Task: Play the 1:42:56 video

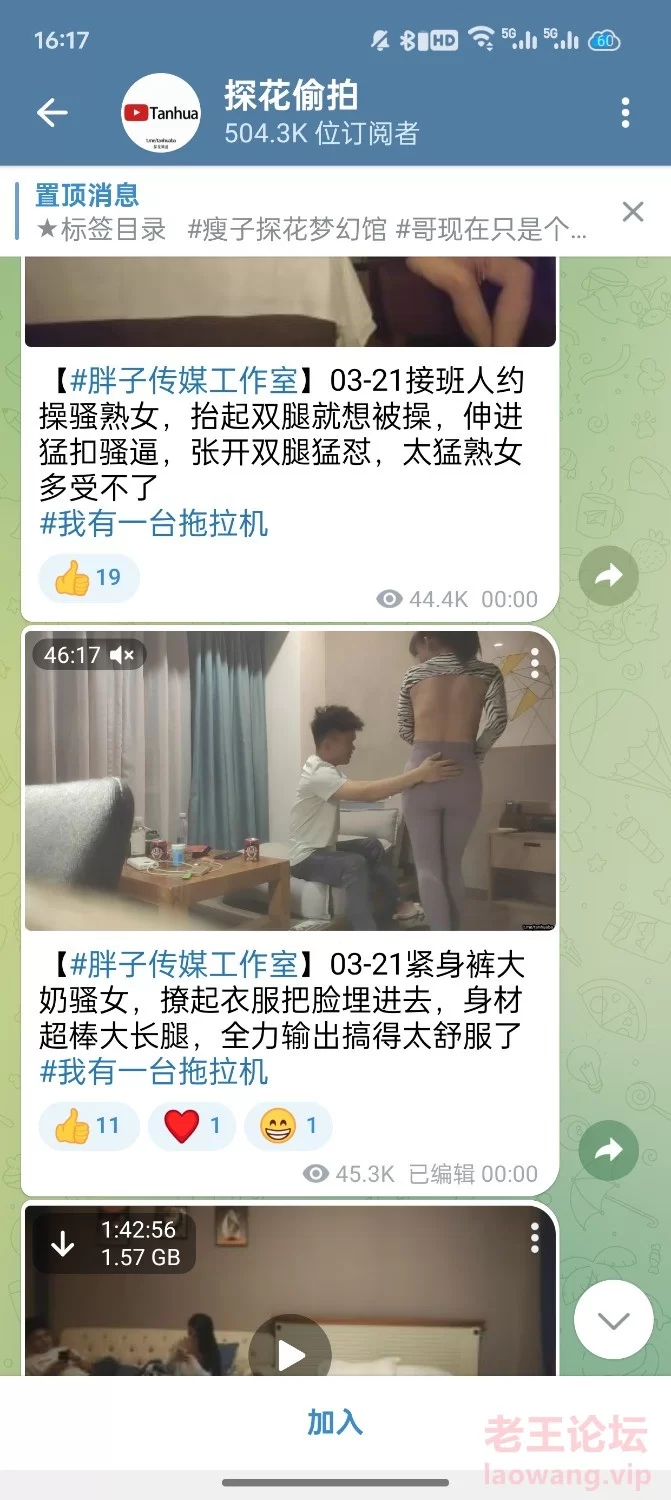Action: (291, 1355)
